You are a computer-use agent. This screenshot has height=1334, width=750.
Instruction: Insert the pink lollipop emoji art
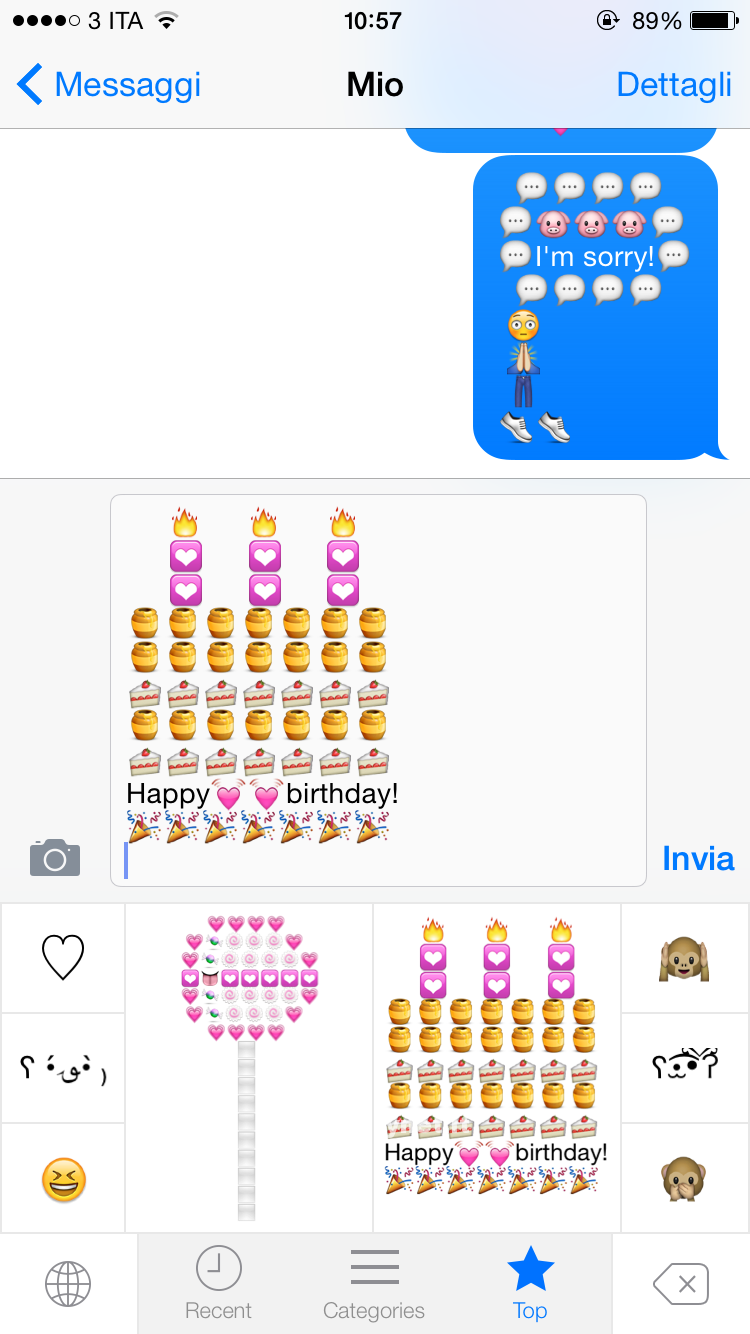(x=249, y=1067)
